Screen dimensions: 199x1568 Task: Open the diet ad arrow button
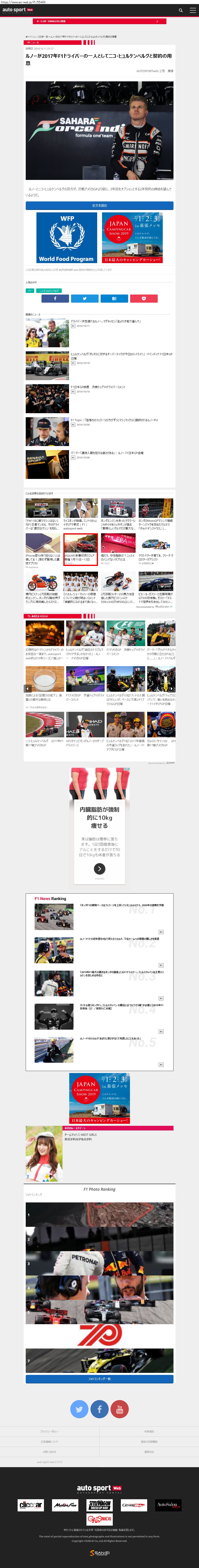coord(100,869)
